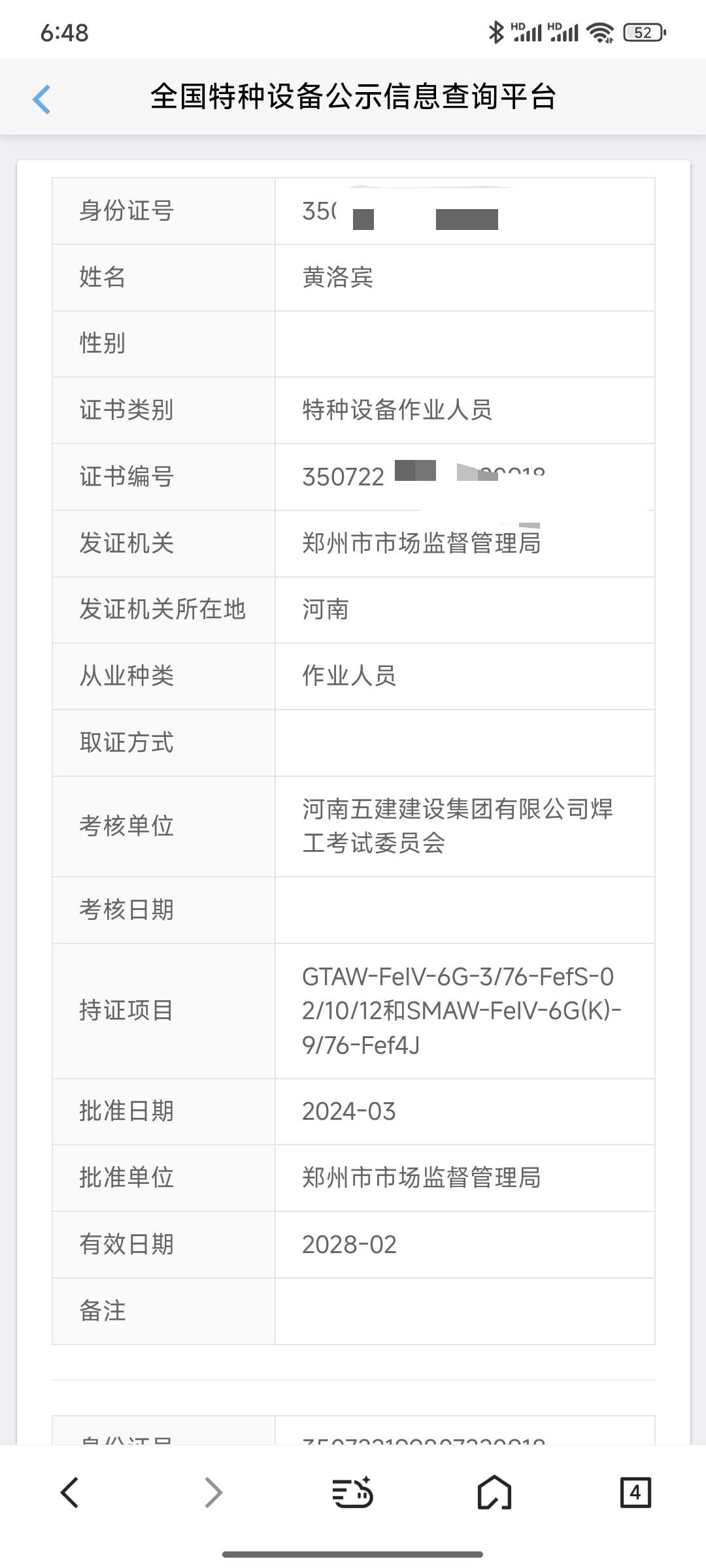
Task: Tap the blue back arrow in header
Action: tap(42, 99)
